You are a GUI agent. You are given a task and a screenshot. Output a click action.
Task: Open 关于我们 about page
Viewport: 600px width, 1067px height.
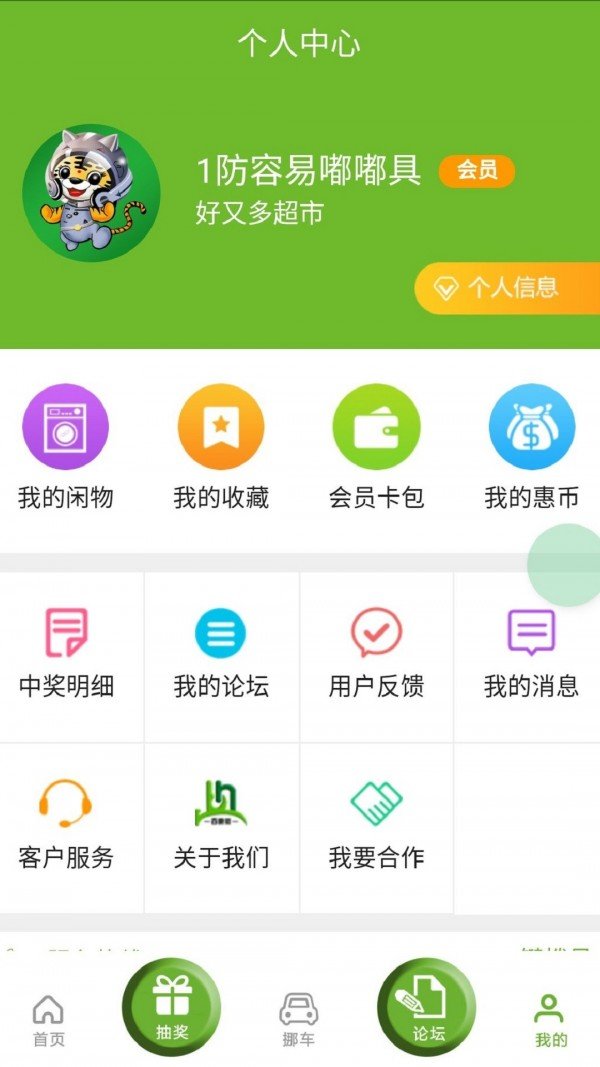[221, 825]
